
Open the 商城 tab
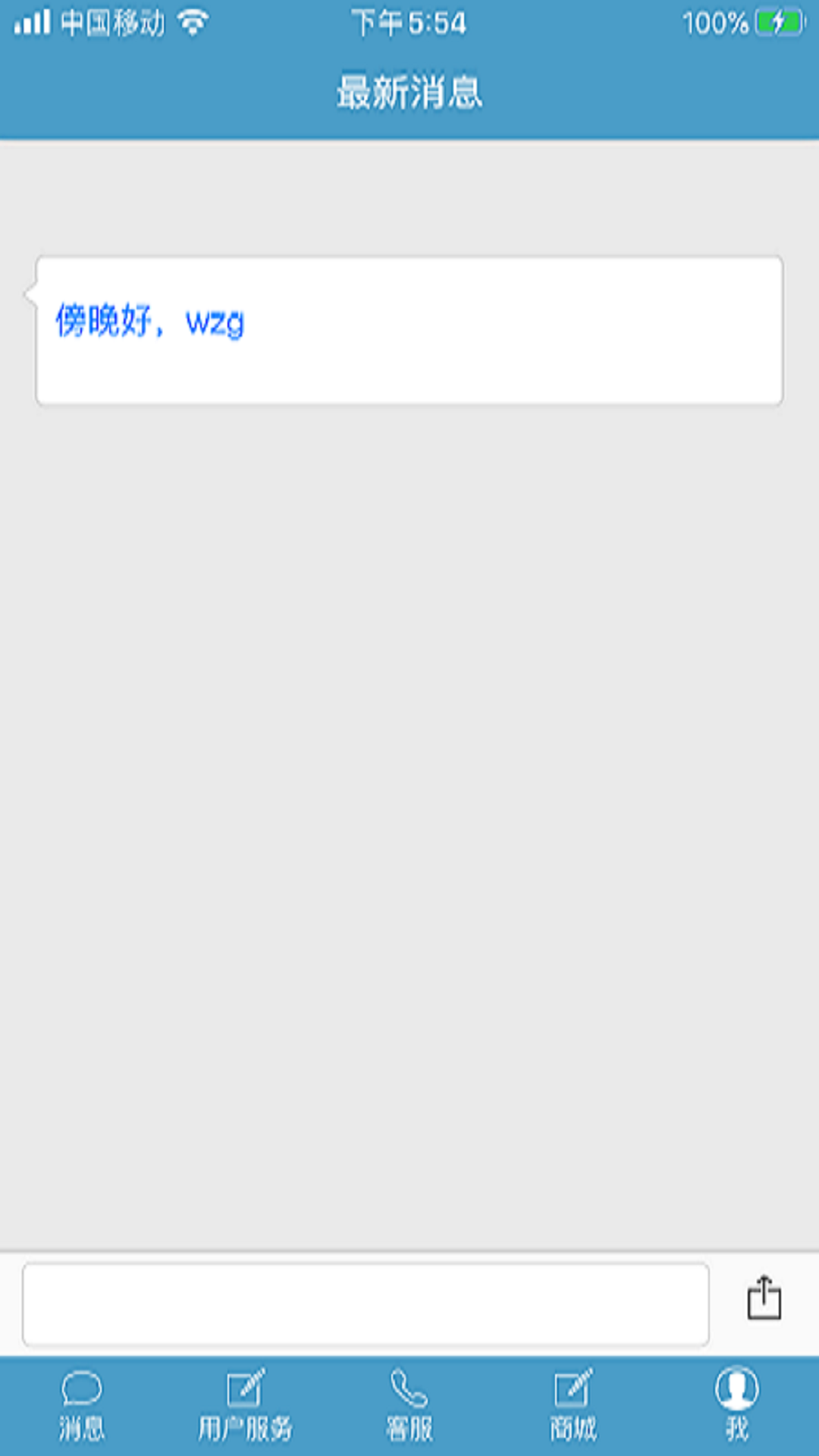573,1406
